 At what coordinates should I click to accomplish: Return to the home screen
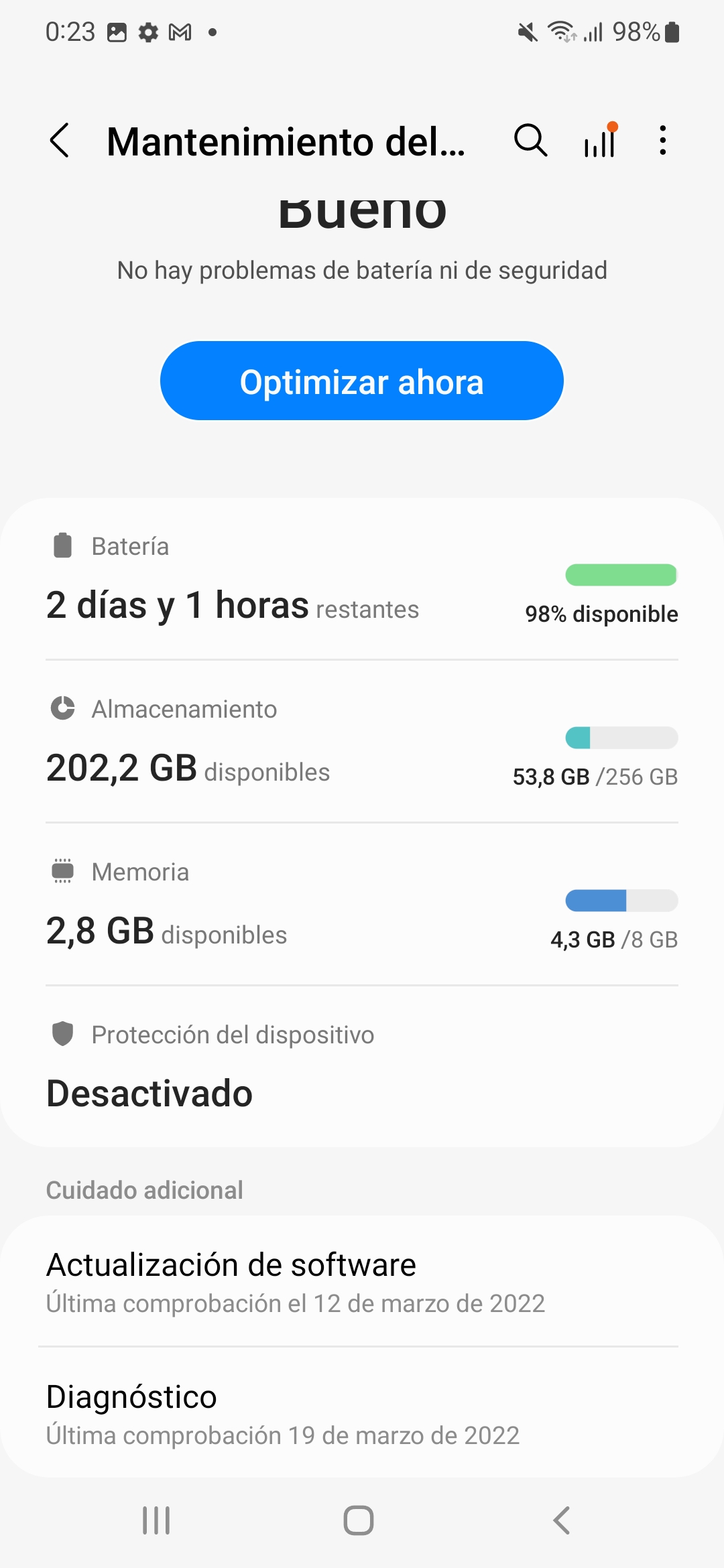pyautogui.click(x=359, y=1520)
